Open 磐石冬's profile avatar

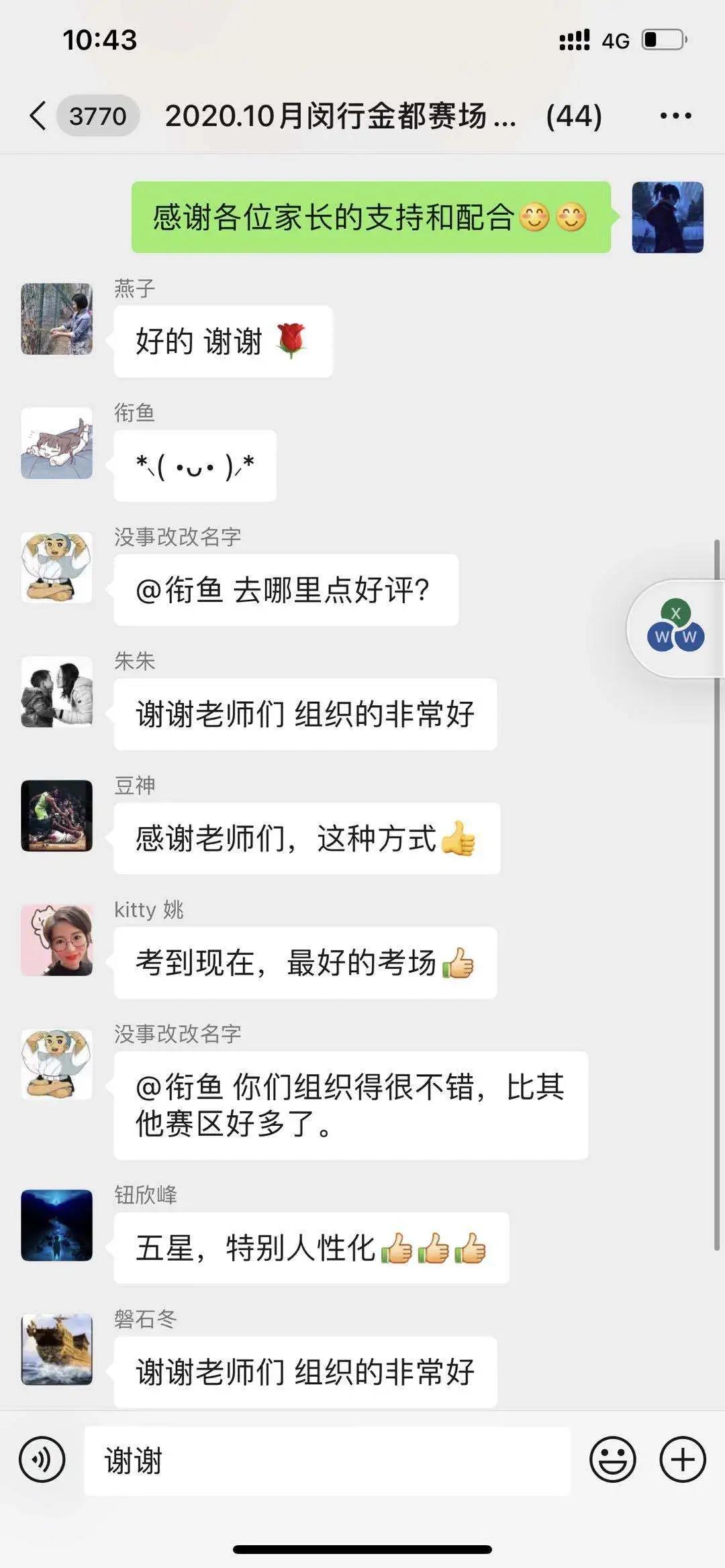[57, 1349]
